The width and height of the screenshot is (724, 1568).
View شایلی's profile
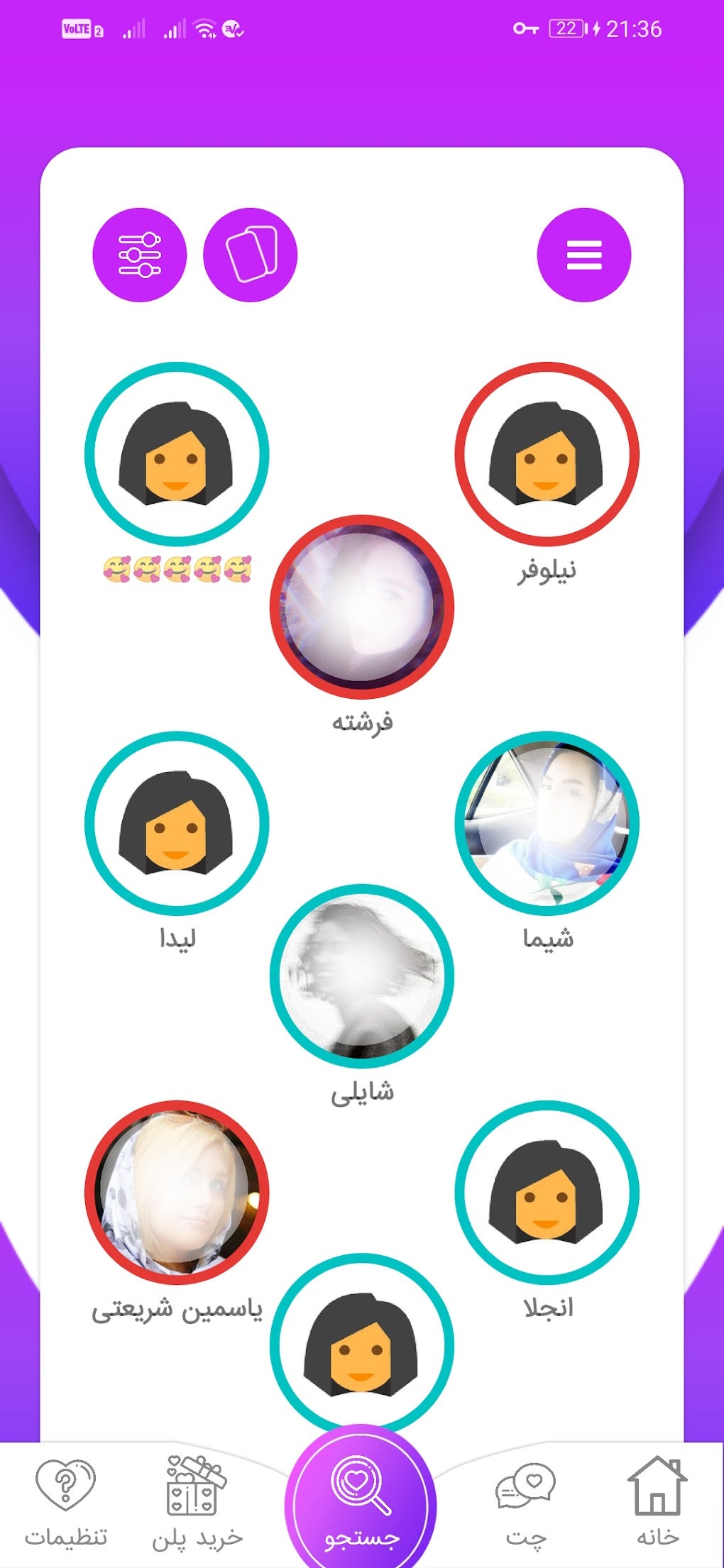362,976
